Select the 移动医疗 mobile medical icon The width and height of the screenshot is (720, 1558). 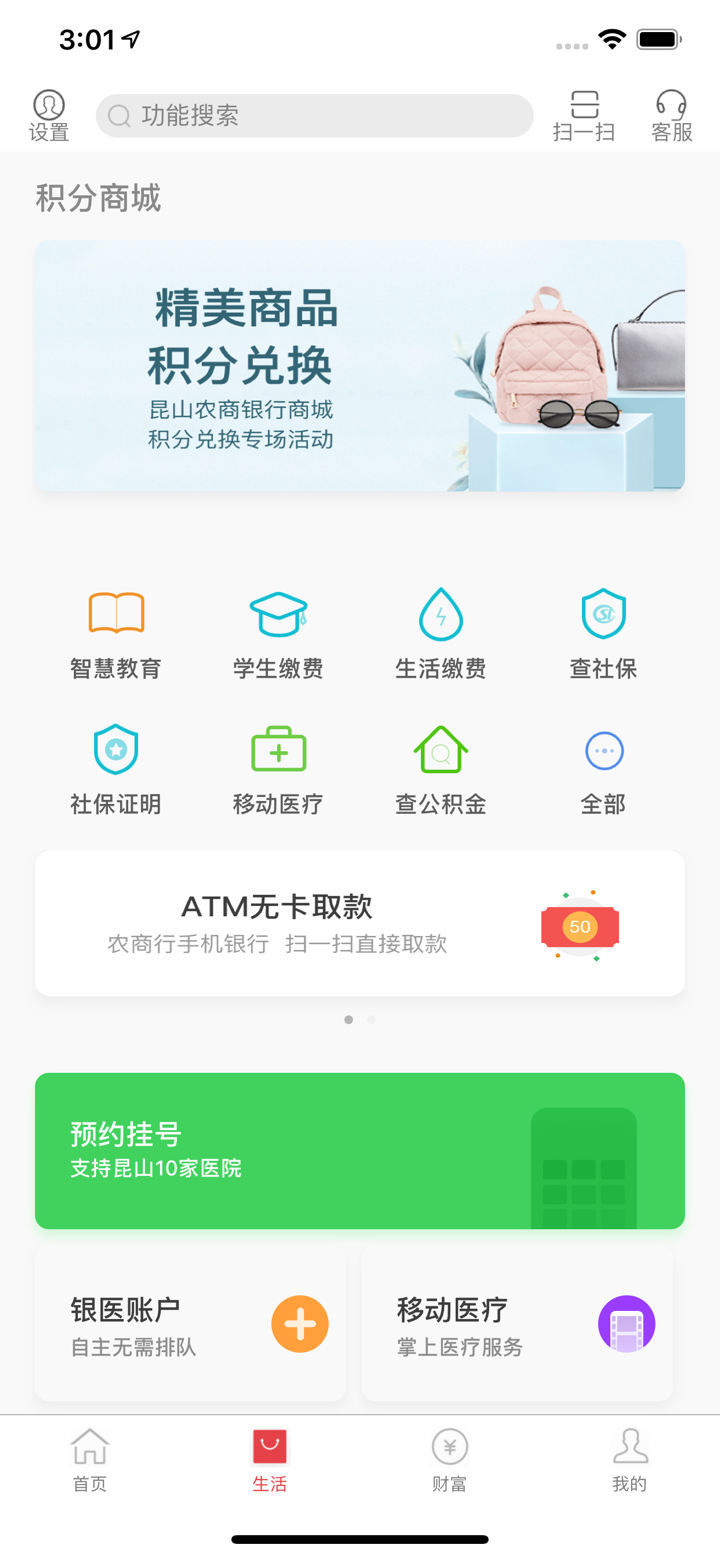[x=277, y=768]
